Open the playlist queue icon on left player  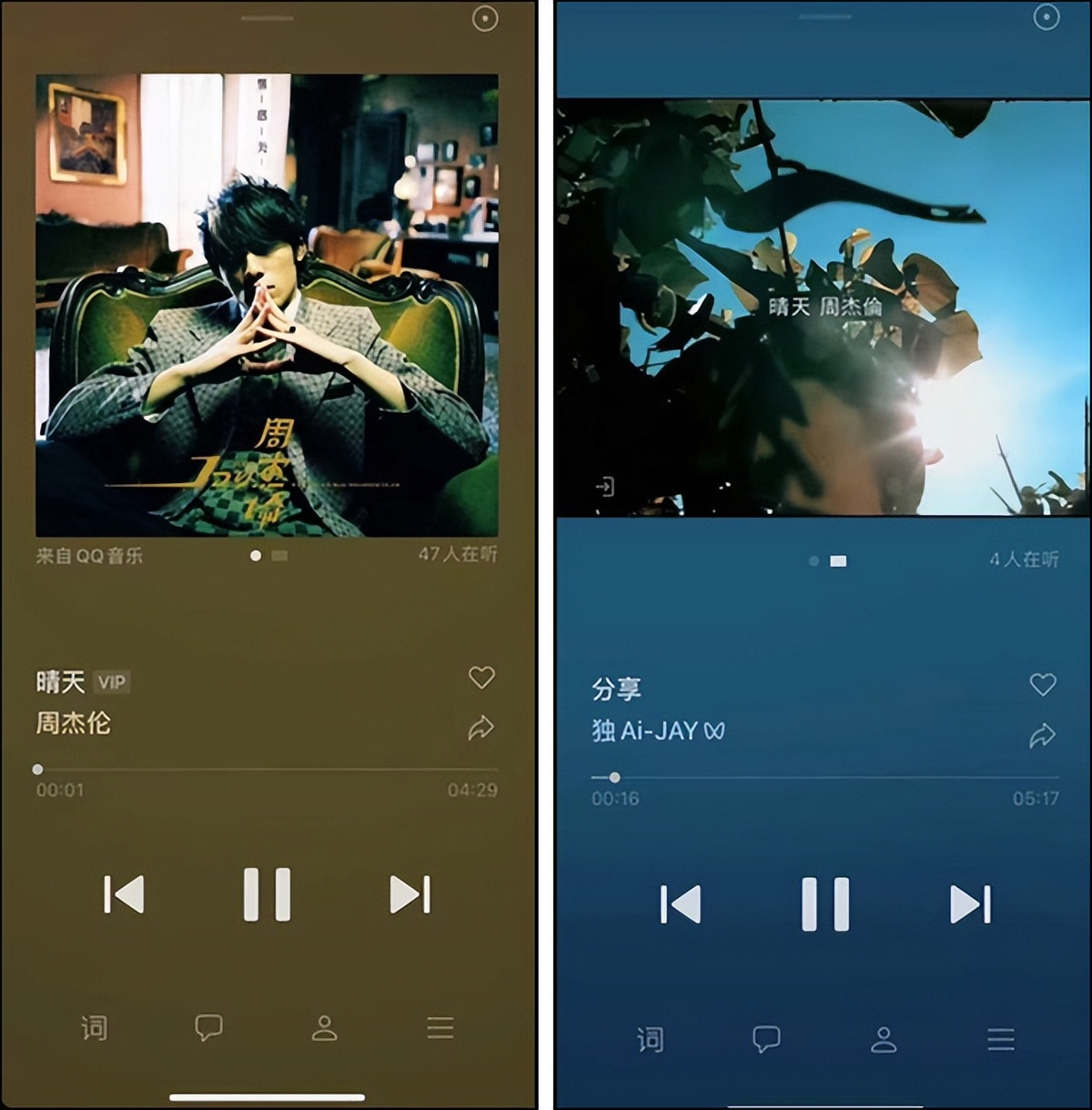438,1027
